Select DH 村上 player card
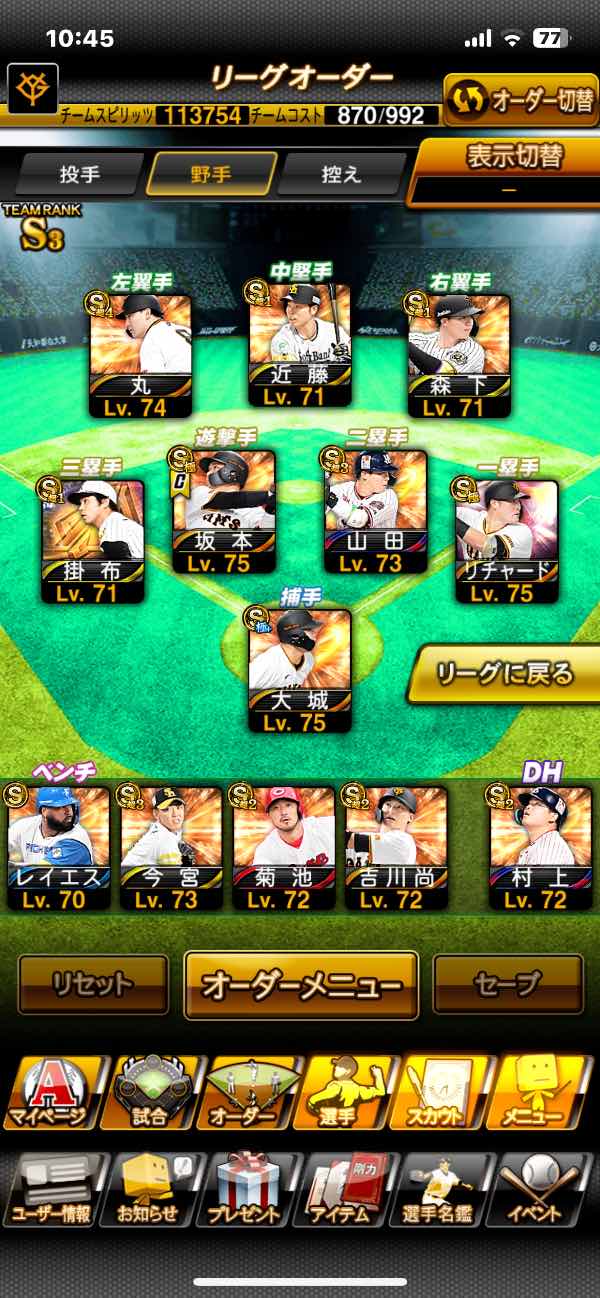 (x=541, y=848)
